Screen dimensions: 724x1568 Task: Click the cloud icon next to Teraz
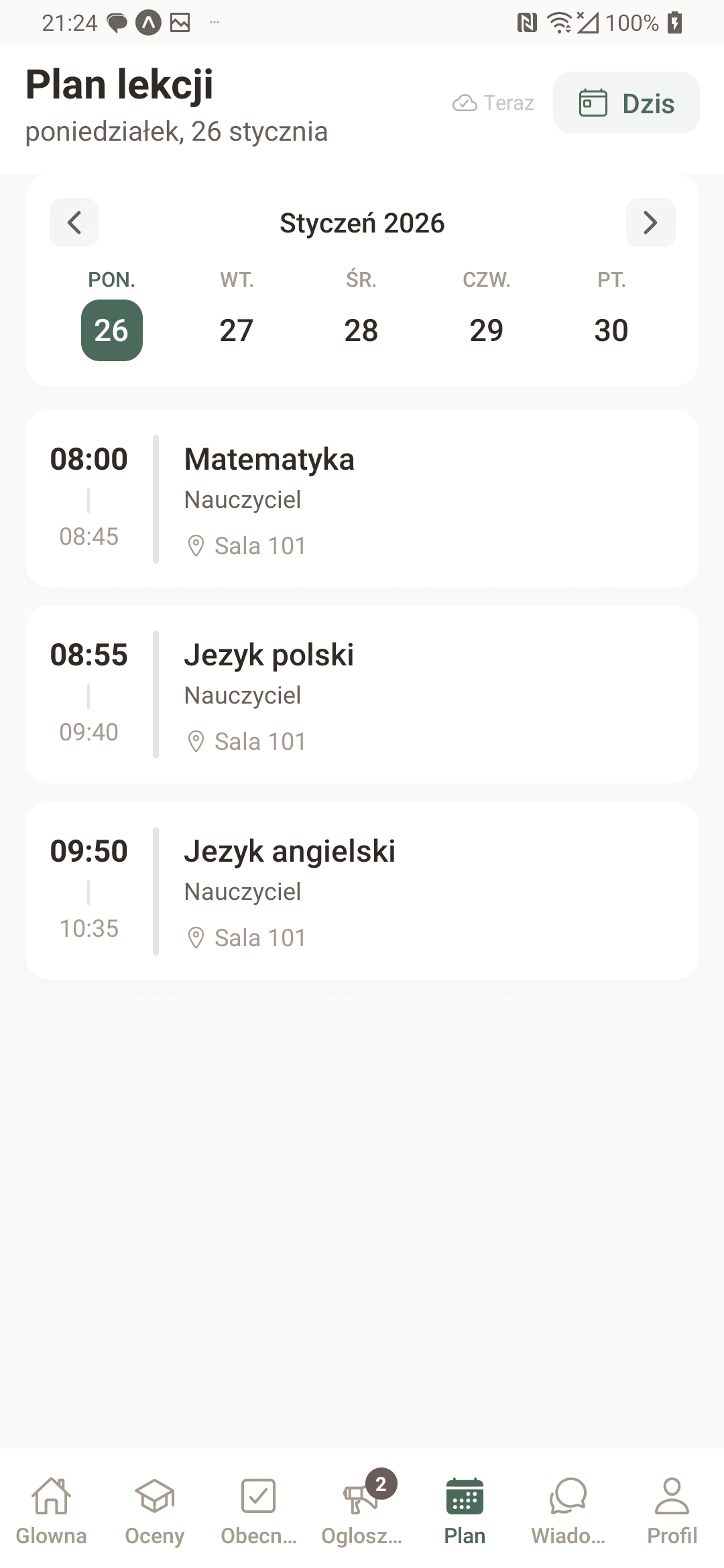(x=465, y=103)
